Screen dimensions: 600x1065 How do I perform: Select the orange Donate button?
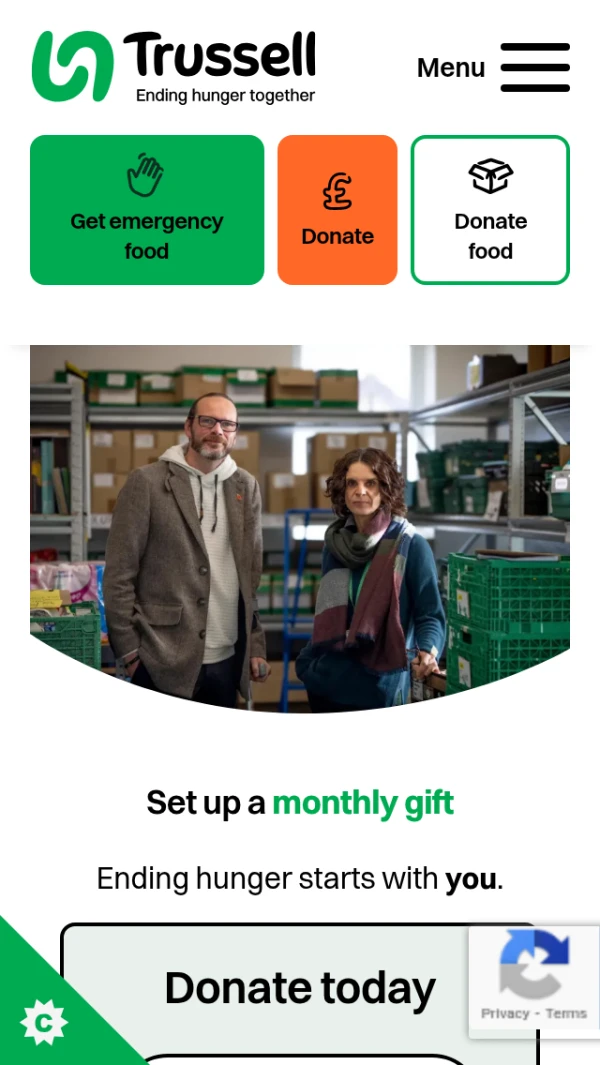point(337,210)
